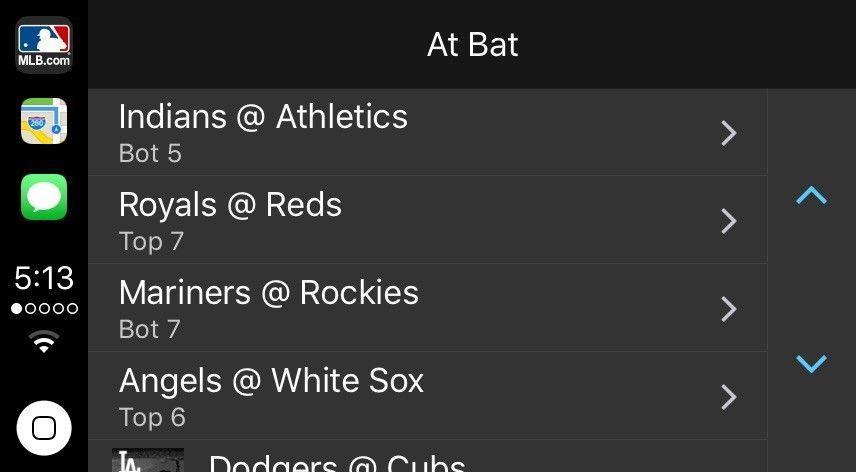Screen dimensions: 856x472
Task: Launch the Maps app from sidebar
Action: point(44,121)
